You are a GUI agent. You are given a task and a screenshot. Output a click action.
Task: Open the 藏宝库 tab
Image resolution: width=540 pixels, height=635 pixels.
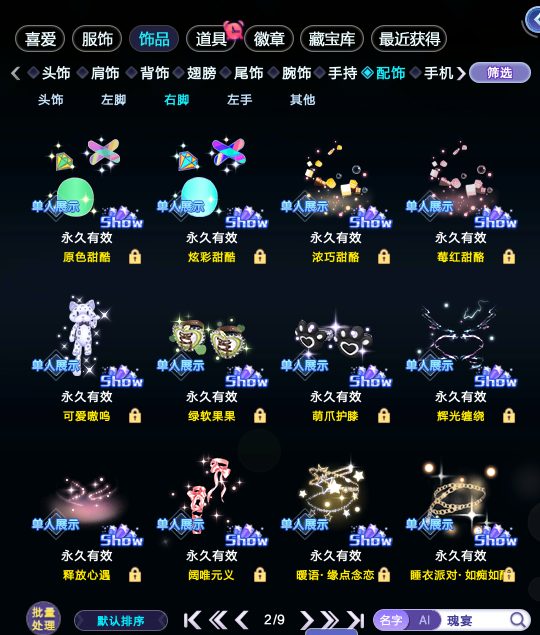(x=332, y=39)
